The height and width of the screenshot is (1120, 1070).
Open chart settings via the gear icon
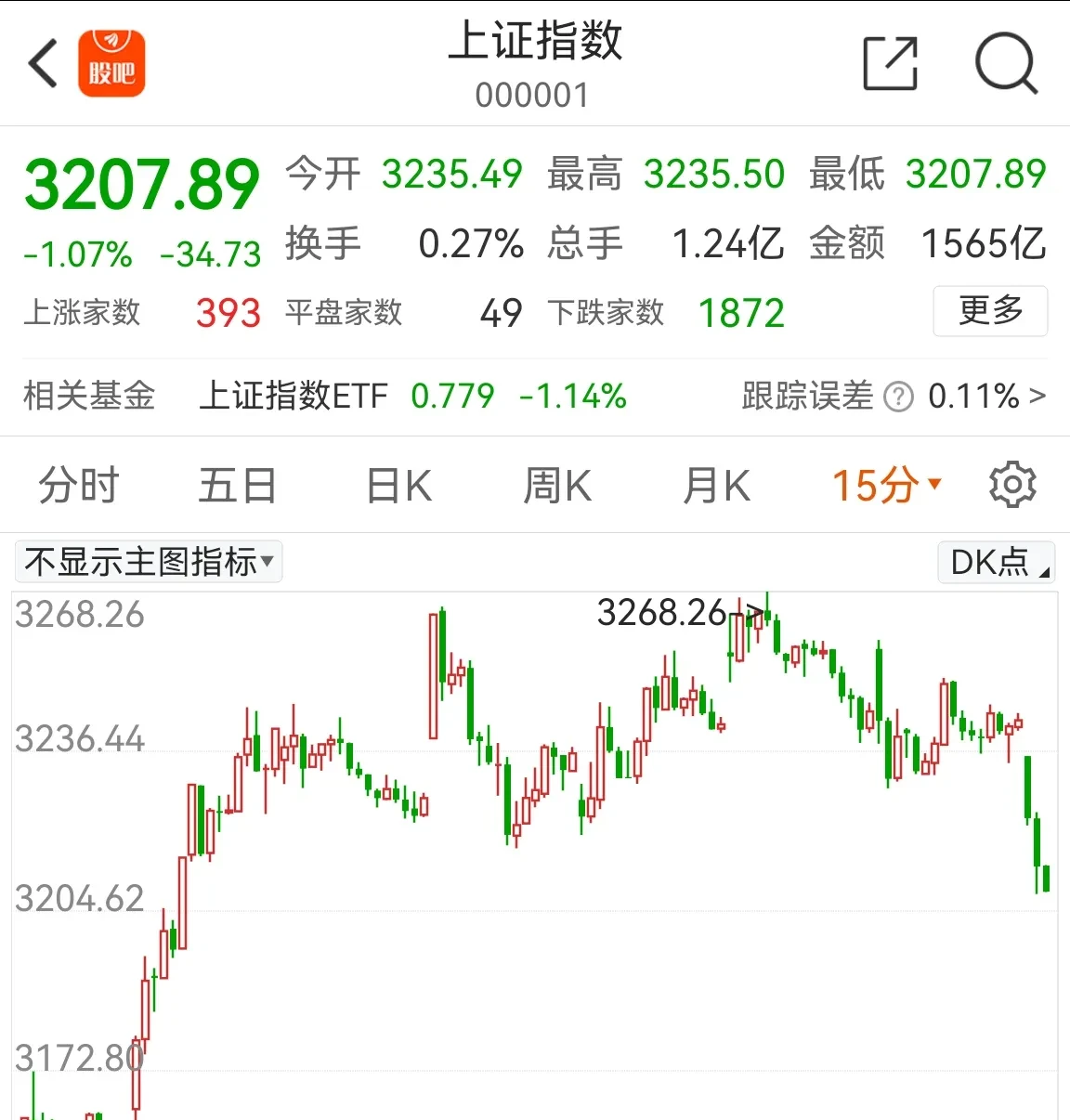(x=1013, y=484)
